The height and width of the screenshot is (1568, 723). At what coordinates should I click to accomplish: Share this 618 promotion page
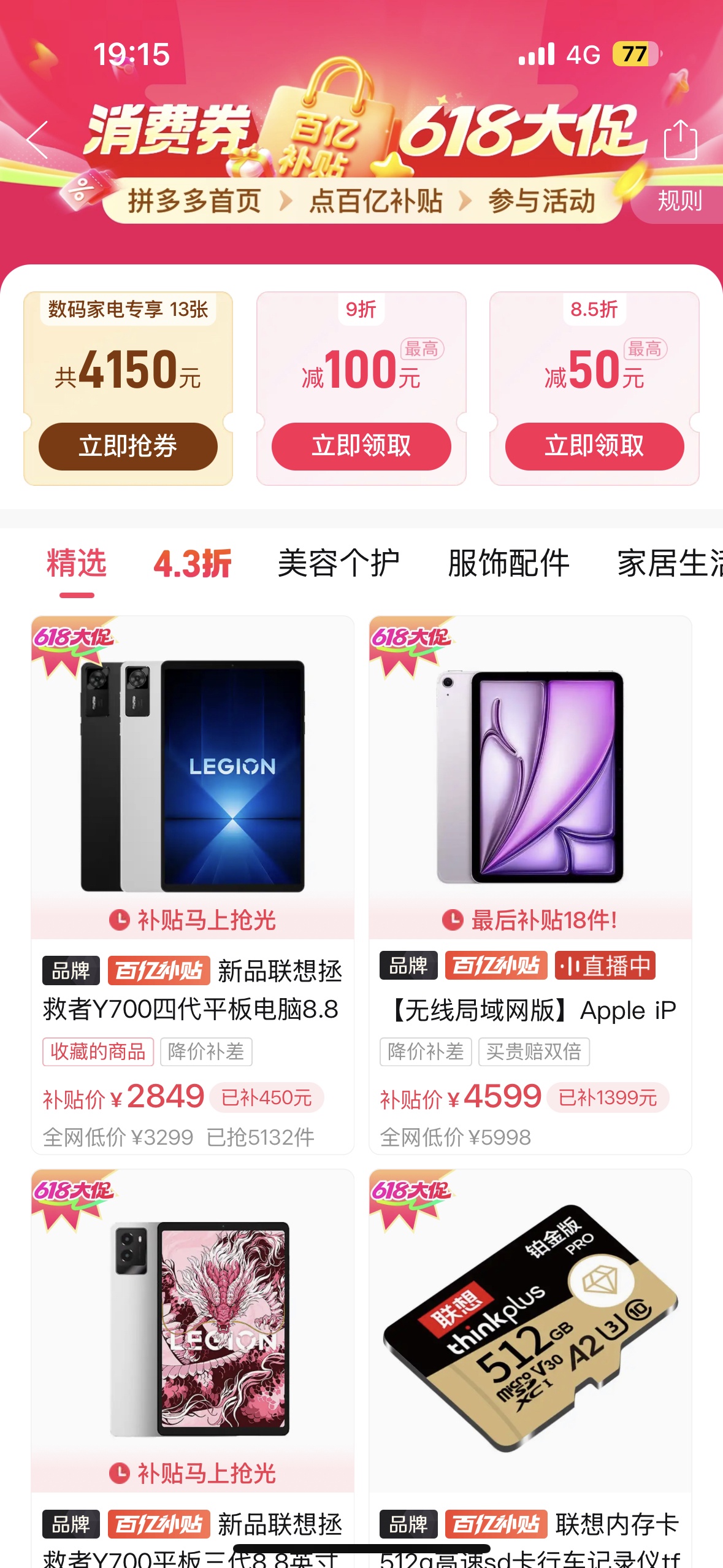tap(680, 140)
